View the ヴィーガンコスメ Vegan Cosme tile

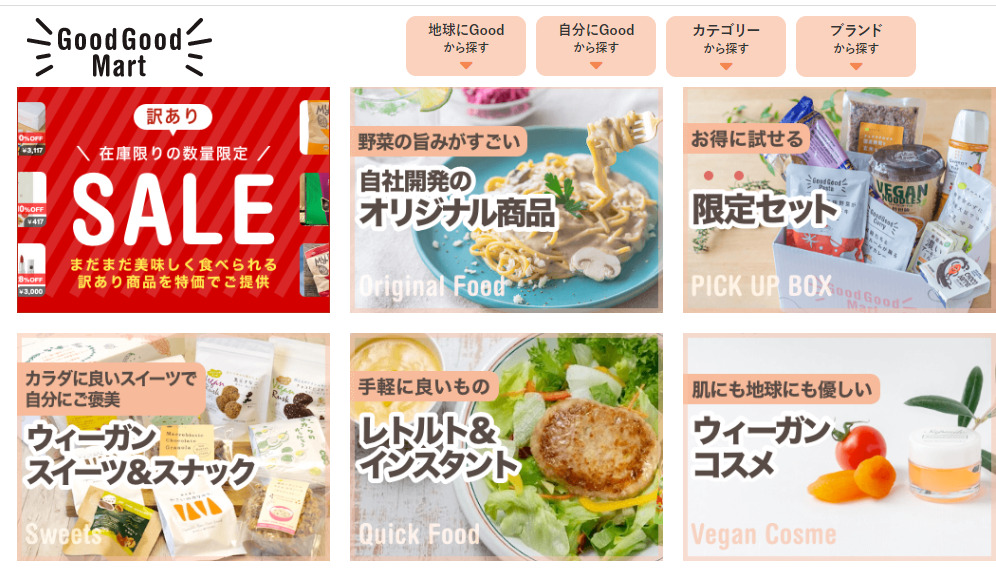(839, 447)
